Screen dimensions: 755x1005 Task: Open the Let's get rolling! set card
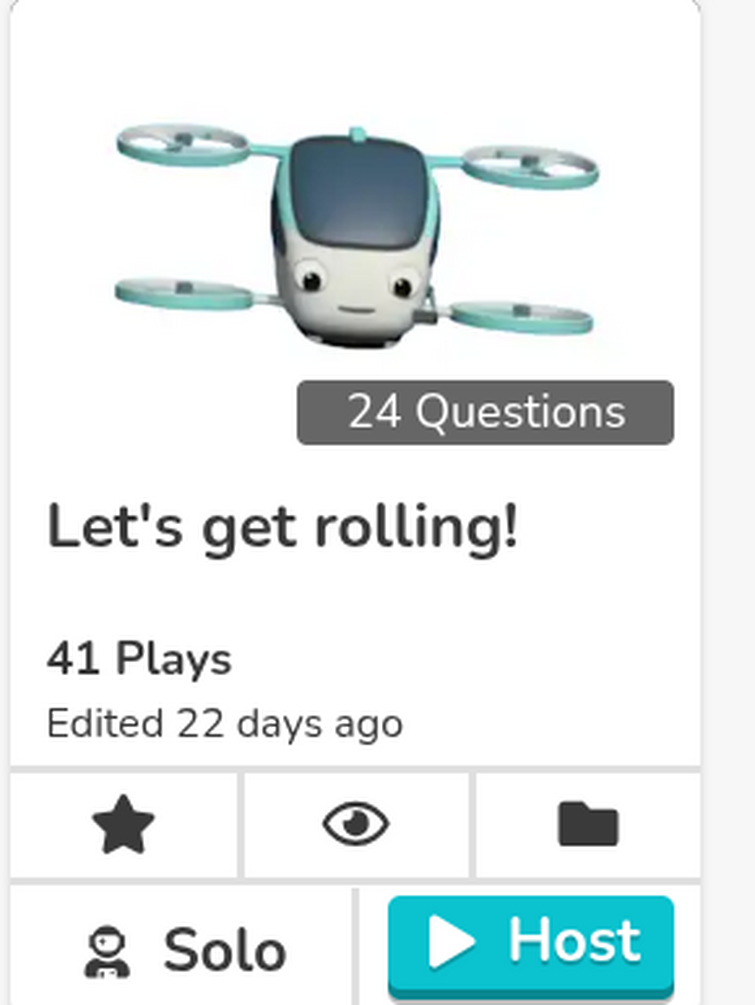(283, 526)
